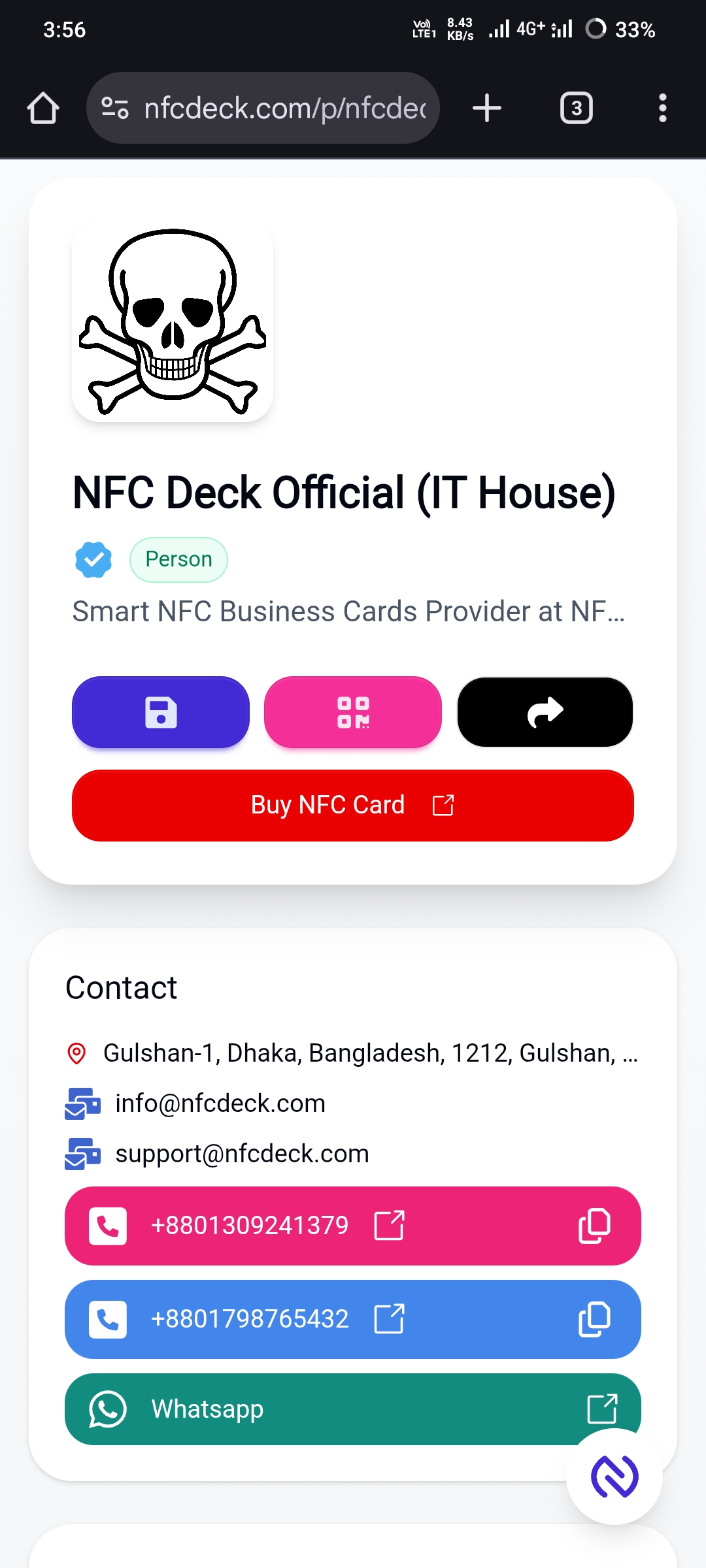706x1568 pixels.
Task: Copy the phone number +8801798765432
Action: pyautogui.click(x=594, y=1319)
